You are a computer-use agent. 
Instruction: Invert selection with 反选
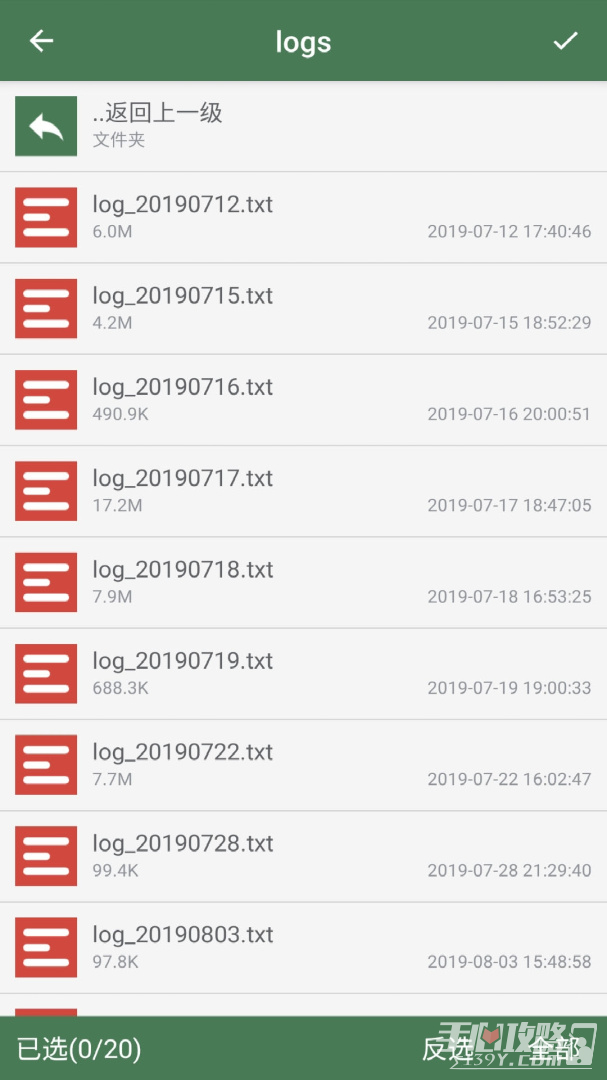point(447,1049)
